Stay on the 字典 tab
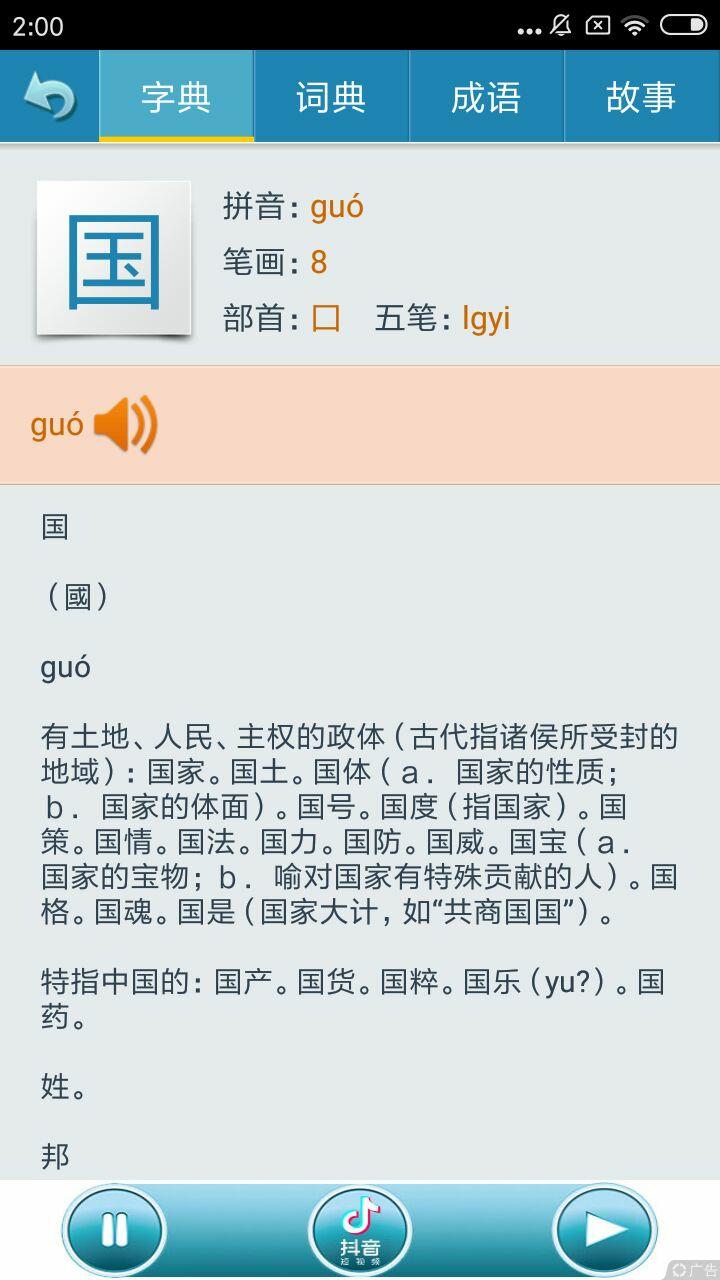Screen dimensions: 720x1280 point(176,95)
